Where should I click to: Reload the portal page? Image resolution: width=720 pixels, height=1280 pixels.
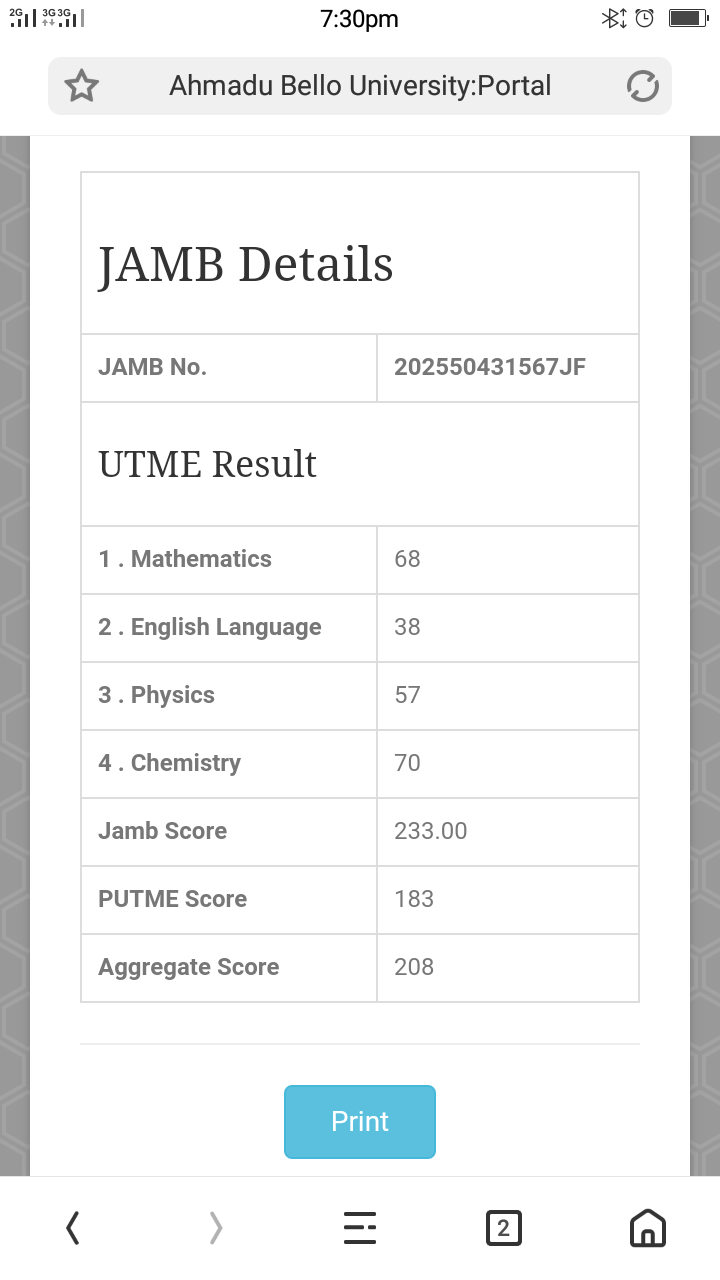[x=642, y=87]
